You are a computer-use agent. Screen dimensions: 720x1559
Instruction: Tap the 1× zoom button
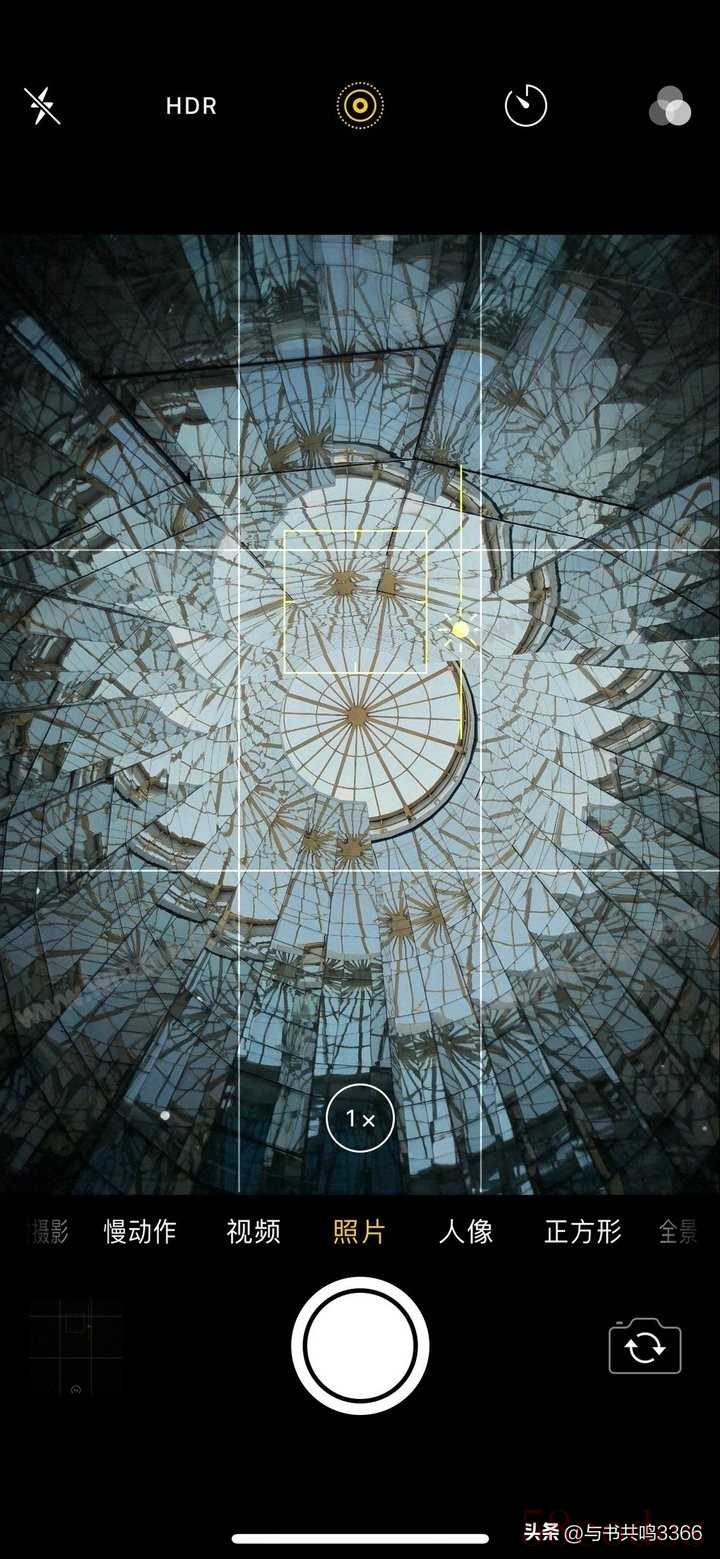[360, 1118]
